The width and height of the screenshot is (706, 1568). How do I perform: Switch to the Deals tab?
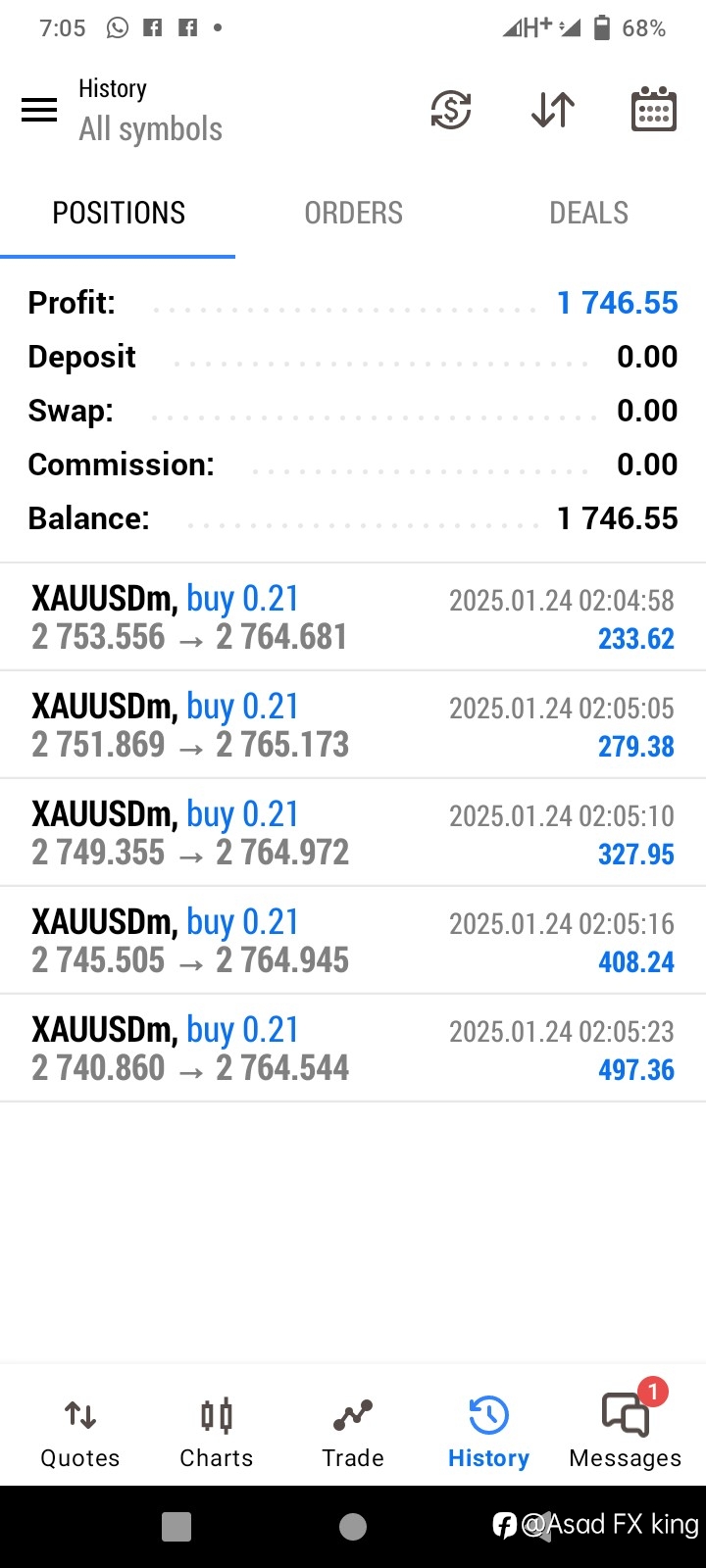(x=588, y=213)
